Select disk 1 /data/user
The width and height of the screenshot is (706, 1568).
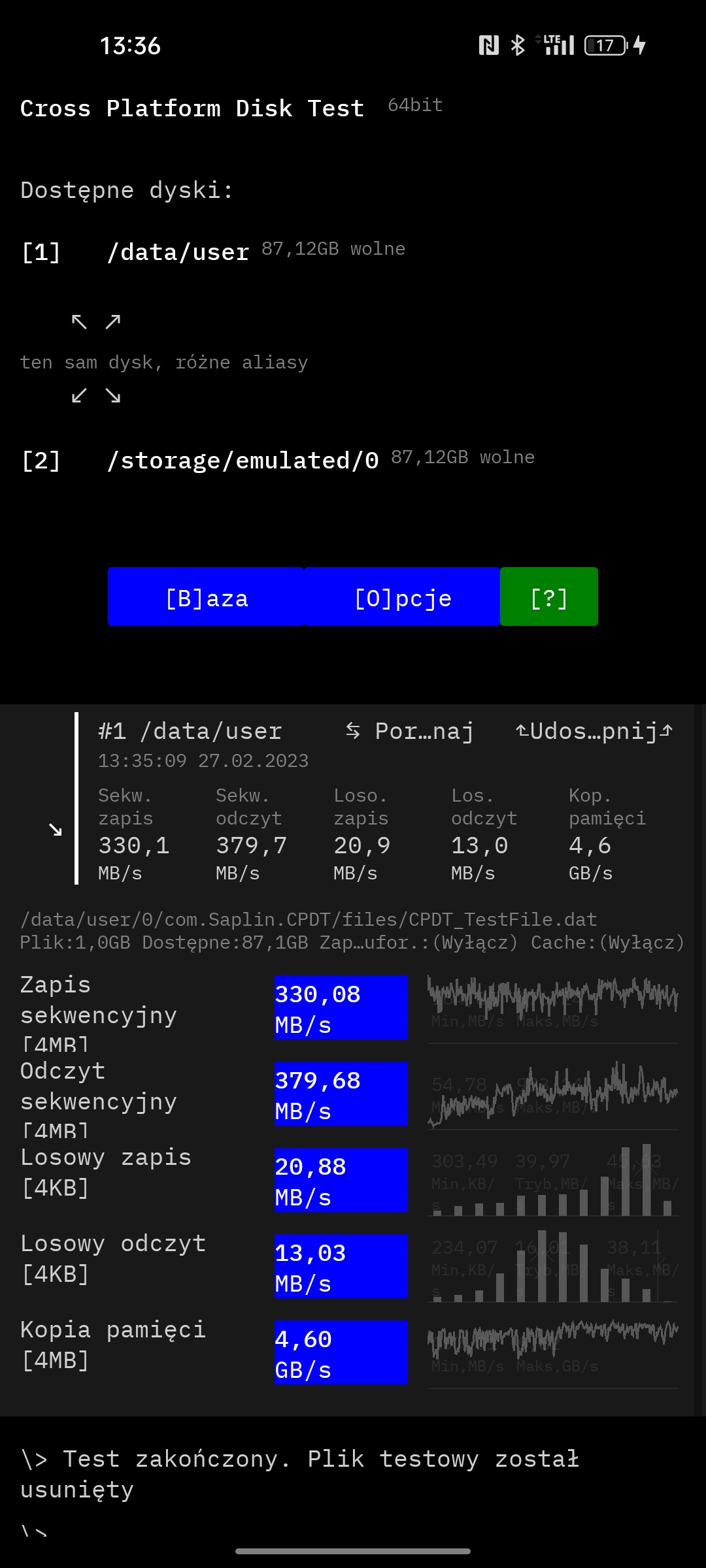click(x=178, y=252)
